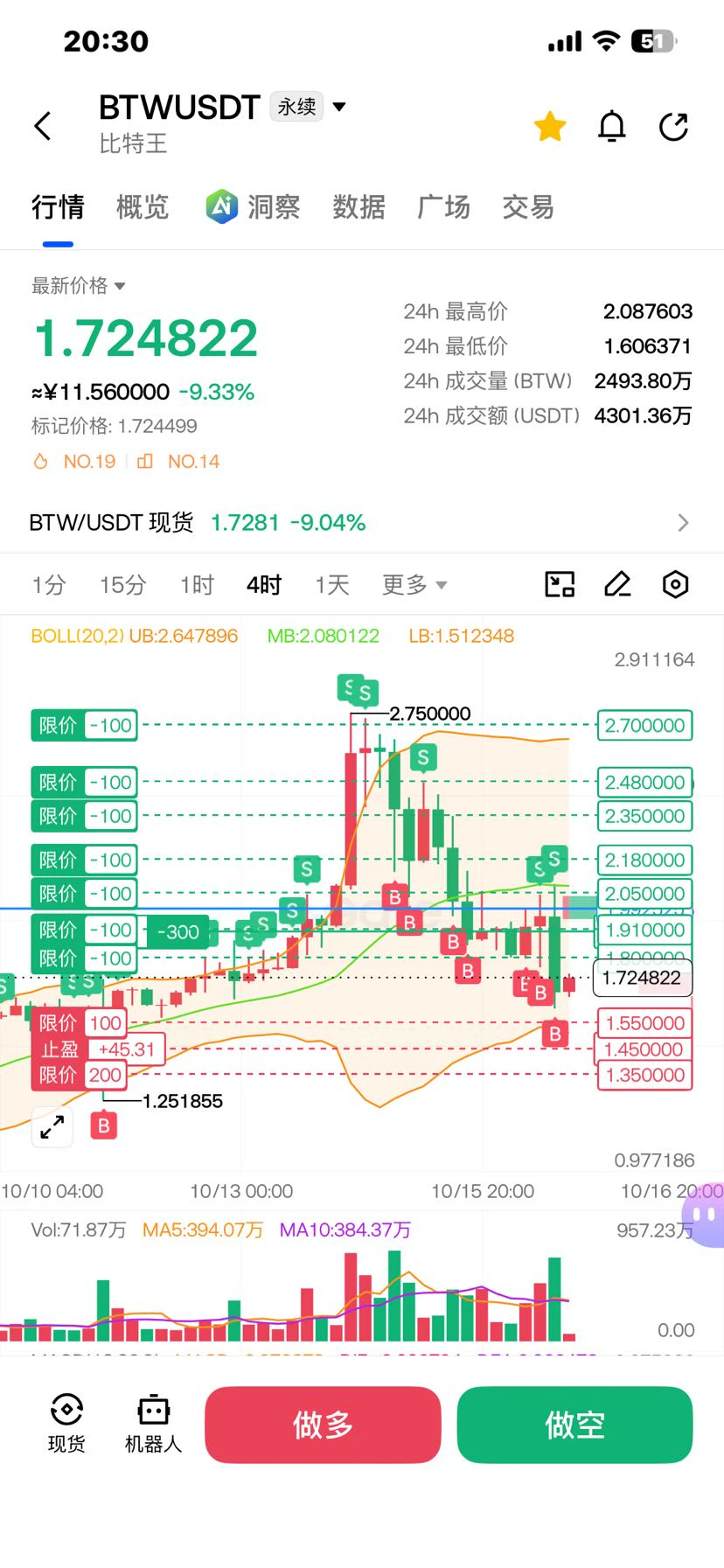Viewport: 724px width, 1568px height.
Task: Switch to the 交易 tab
Action: click(x=528, y=207)
